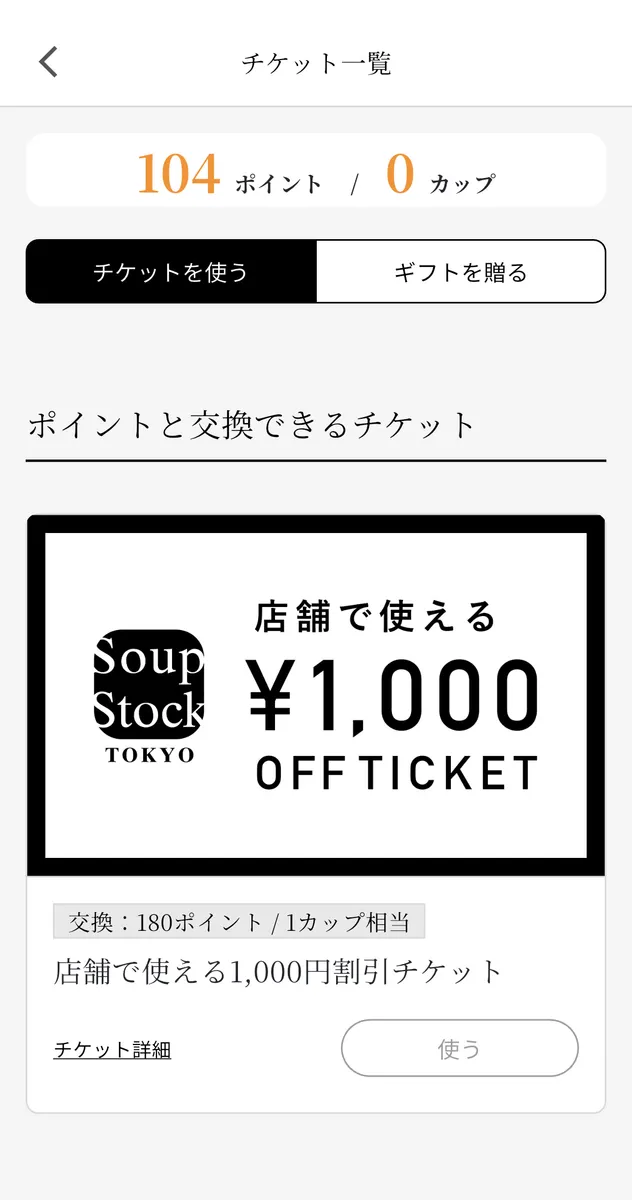Switch to the ギフトを贈る tab
The image size is (632, 1200).
coord(460,271)
